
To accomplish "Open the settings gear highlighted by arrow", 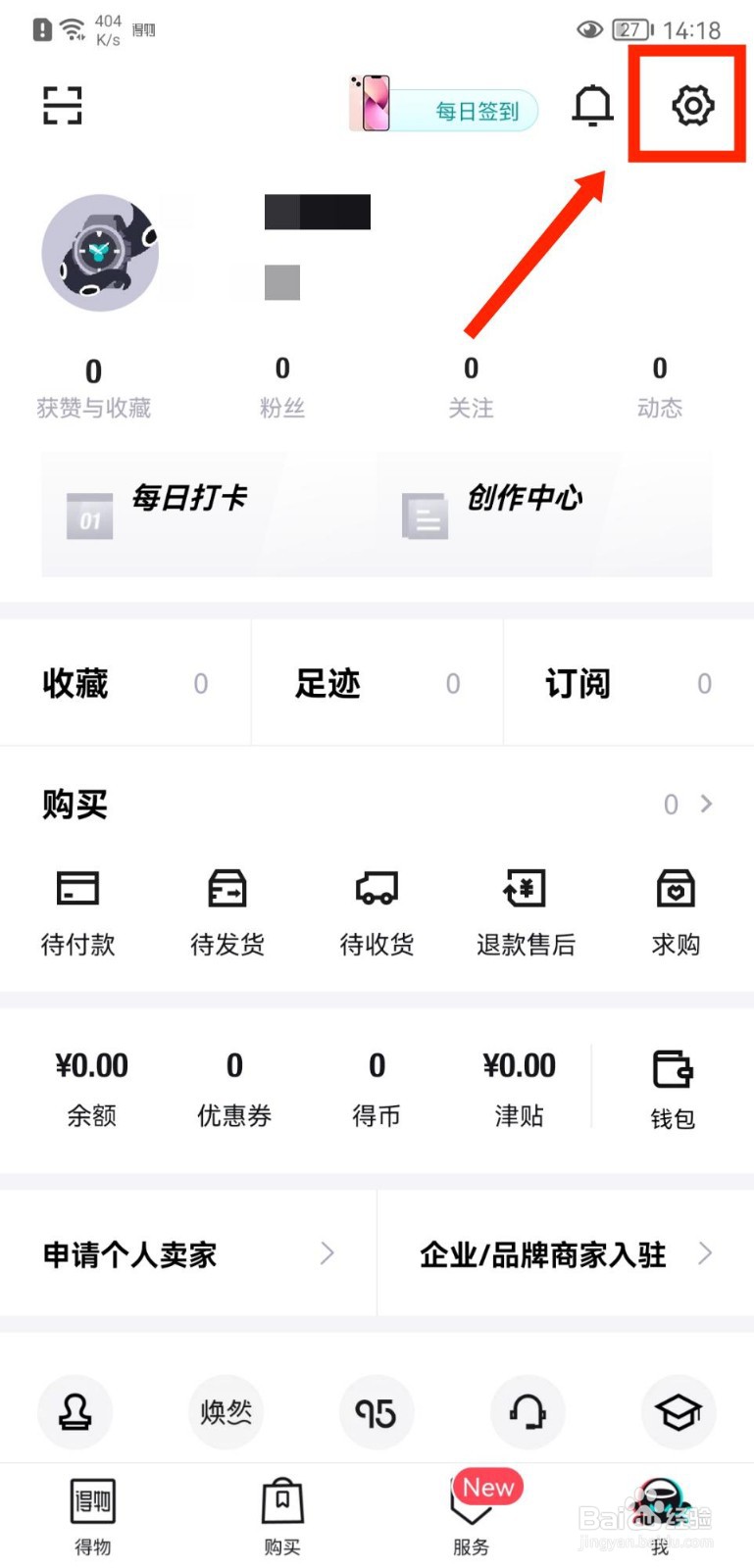I will 693,104.
